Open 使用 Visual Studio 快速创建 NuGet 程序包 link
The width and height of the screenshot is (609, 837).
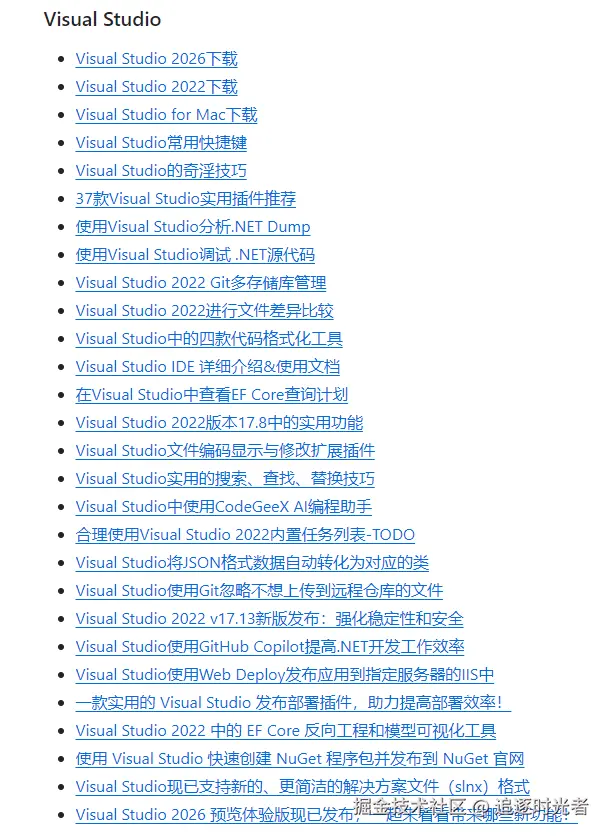coord(300,759)
